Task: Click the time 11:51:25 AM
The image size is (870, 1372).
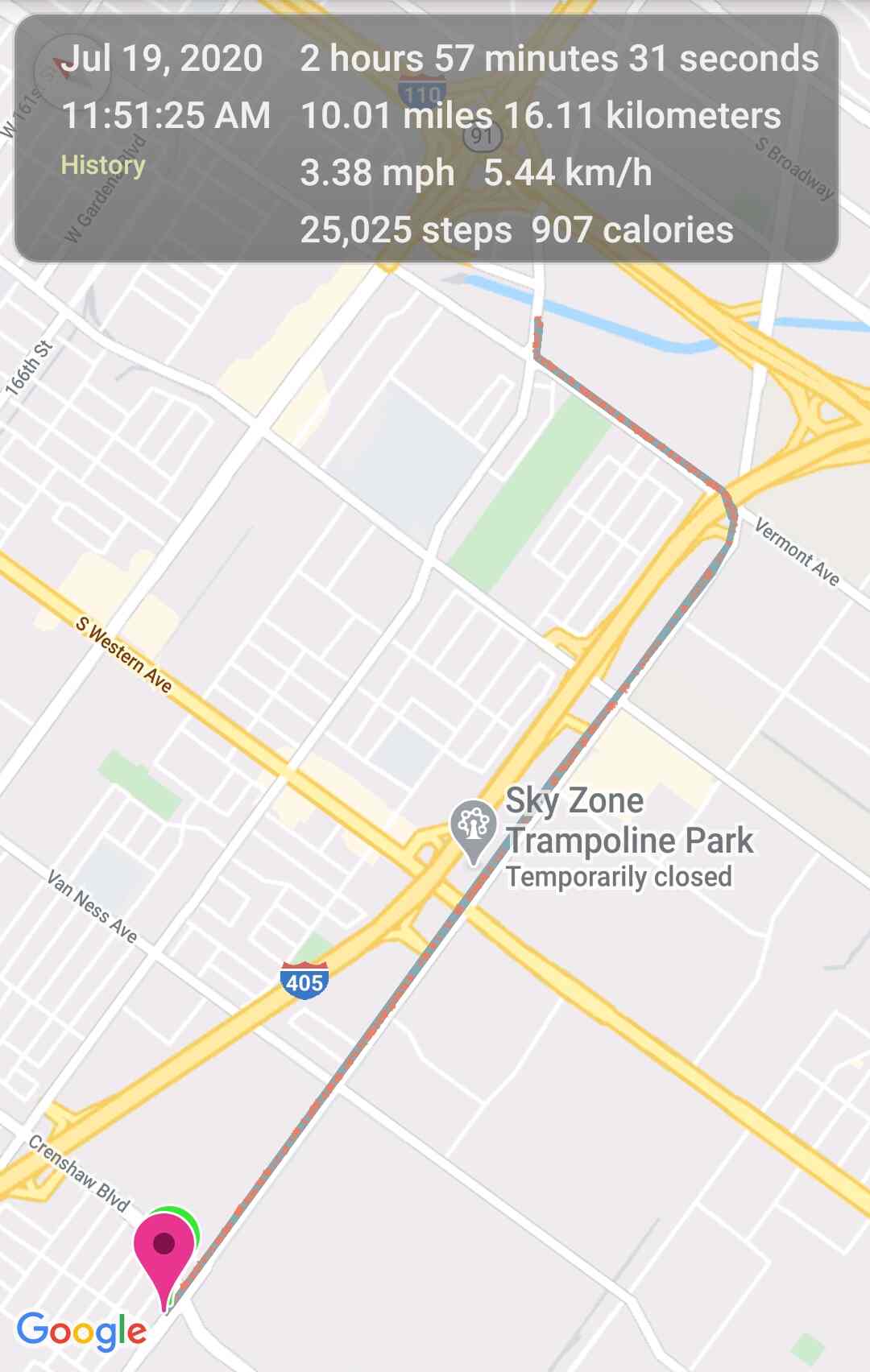Action: pyautogui.click(x=165, y=116)
